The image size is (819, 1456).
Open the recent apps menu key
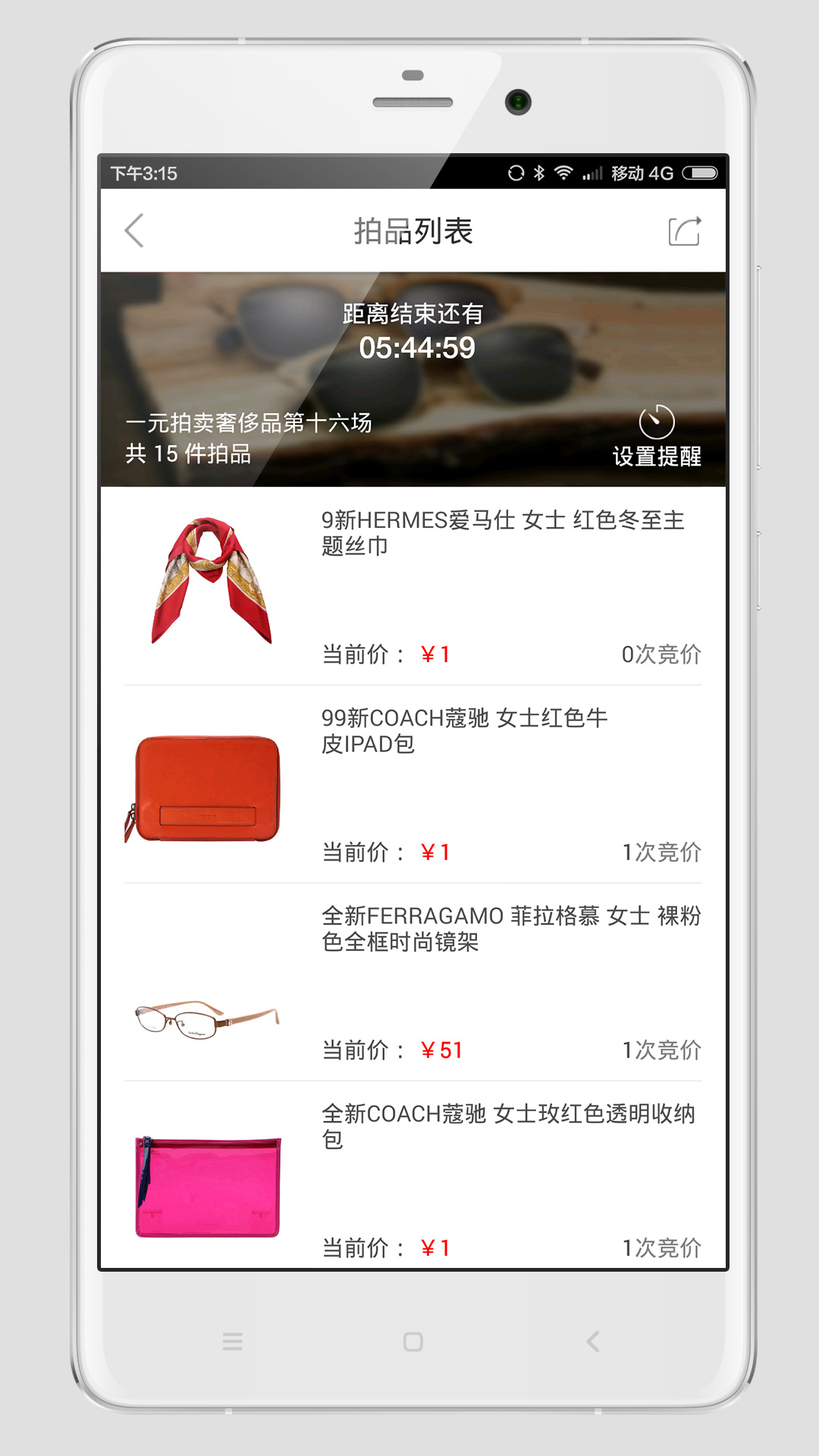233,1341
